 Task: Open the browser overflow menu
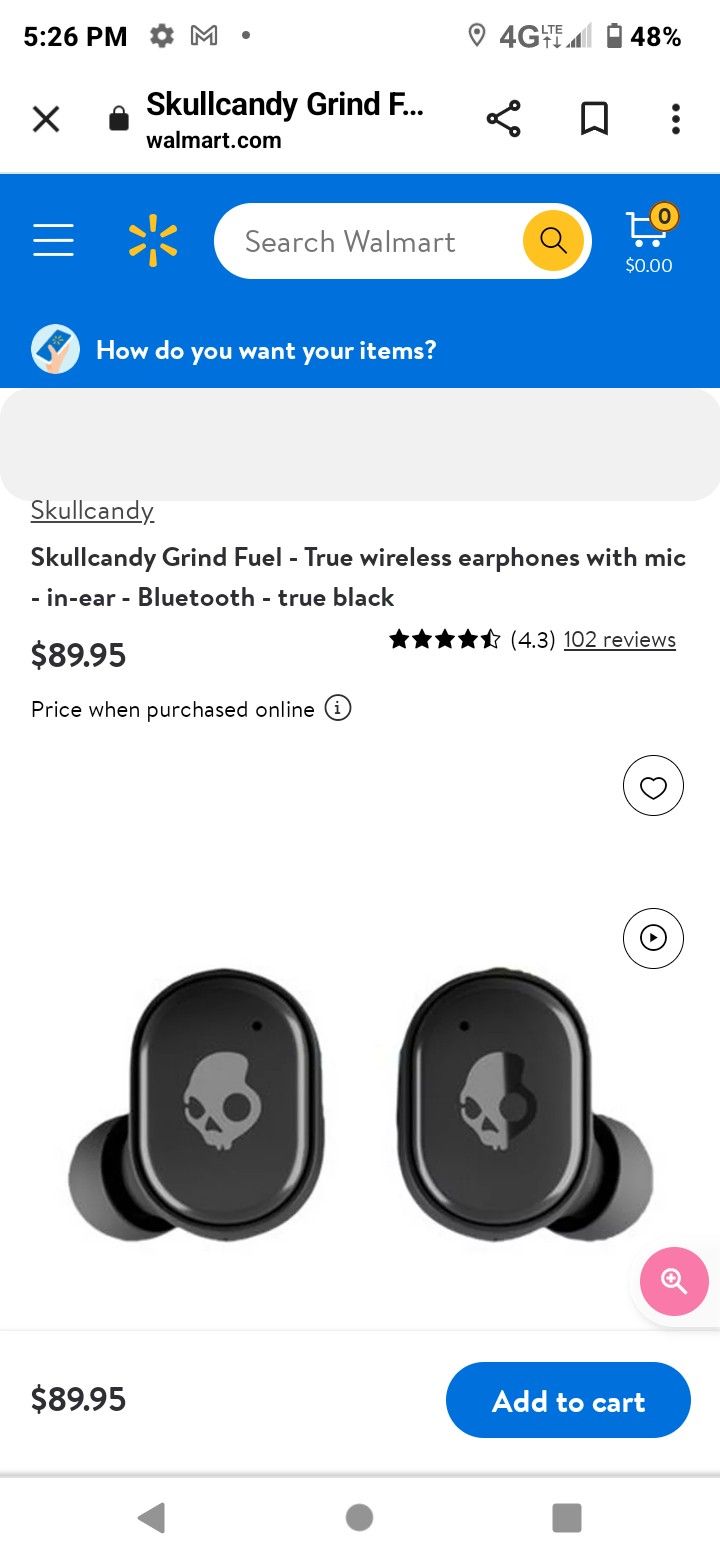pyautogui.click(x=676, y=120)
